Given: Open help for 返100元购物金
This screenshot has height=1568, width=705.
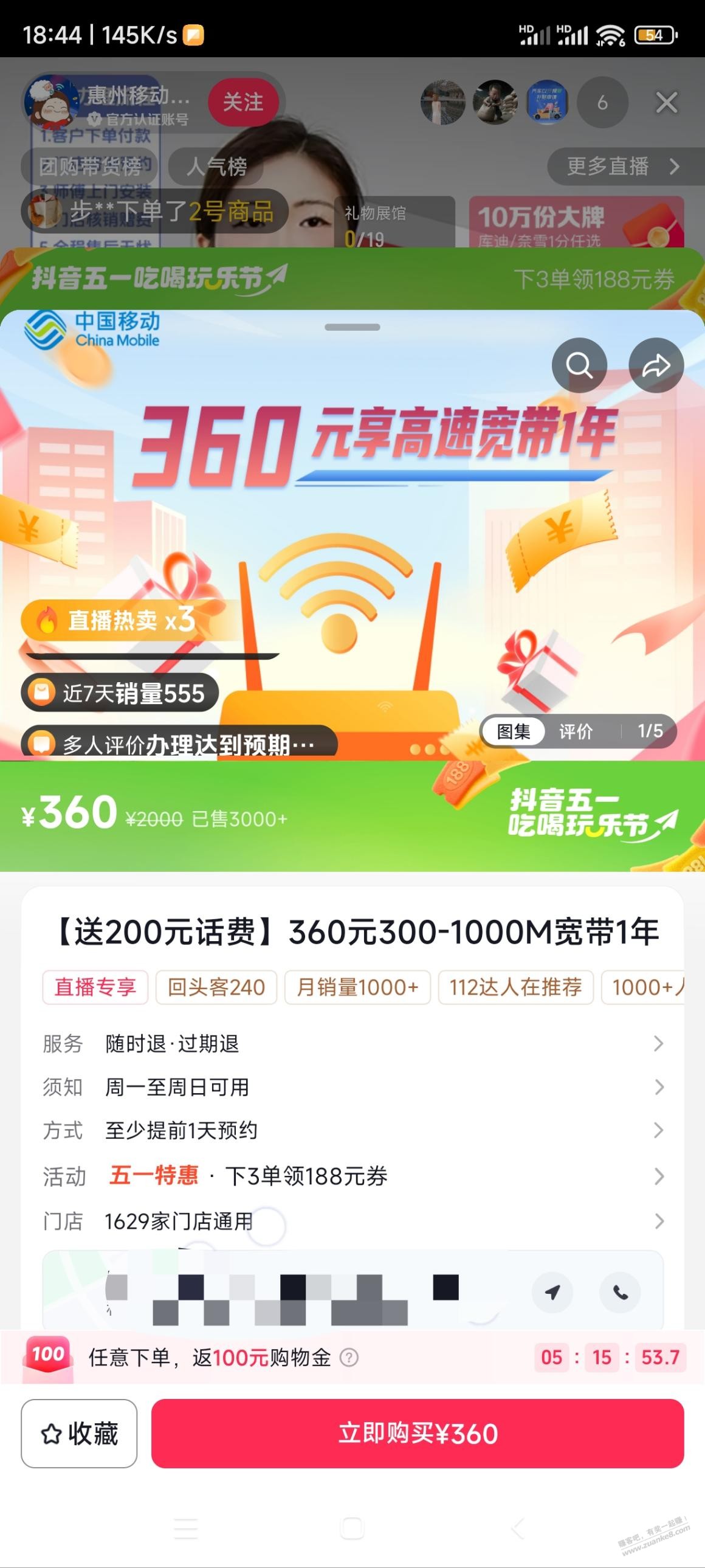Looking at the screenshot, I should 349,1358.
